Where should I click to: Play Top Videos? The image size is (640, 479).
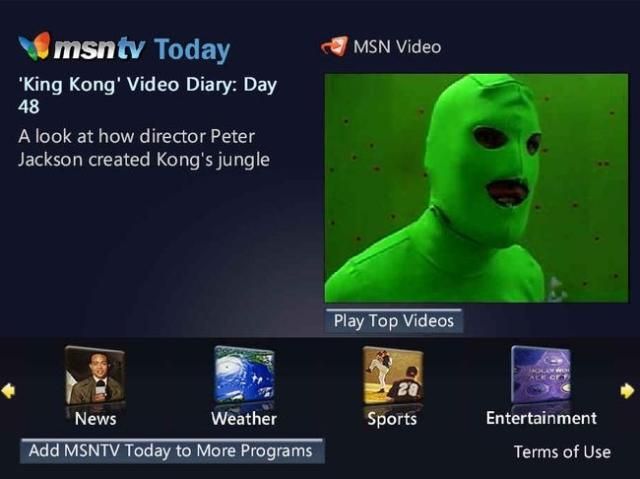pos(393,321)
